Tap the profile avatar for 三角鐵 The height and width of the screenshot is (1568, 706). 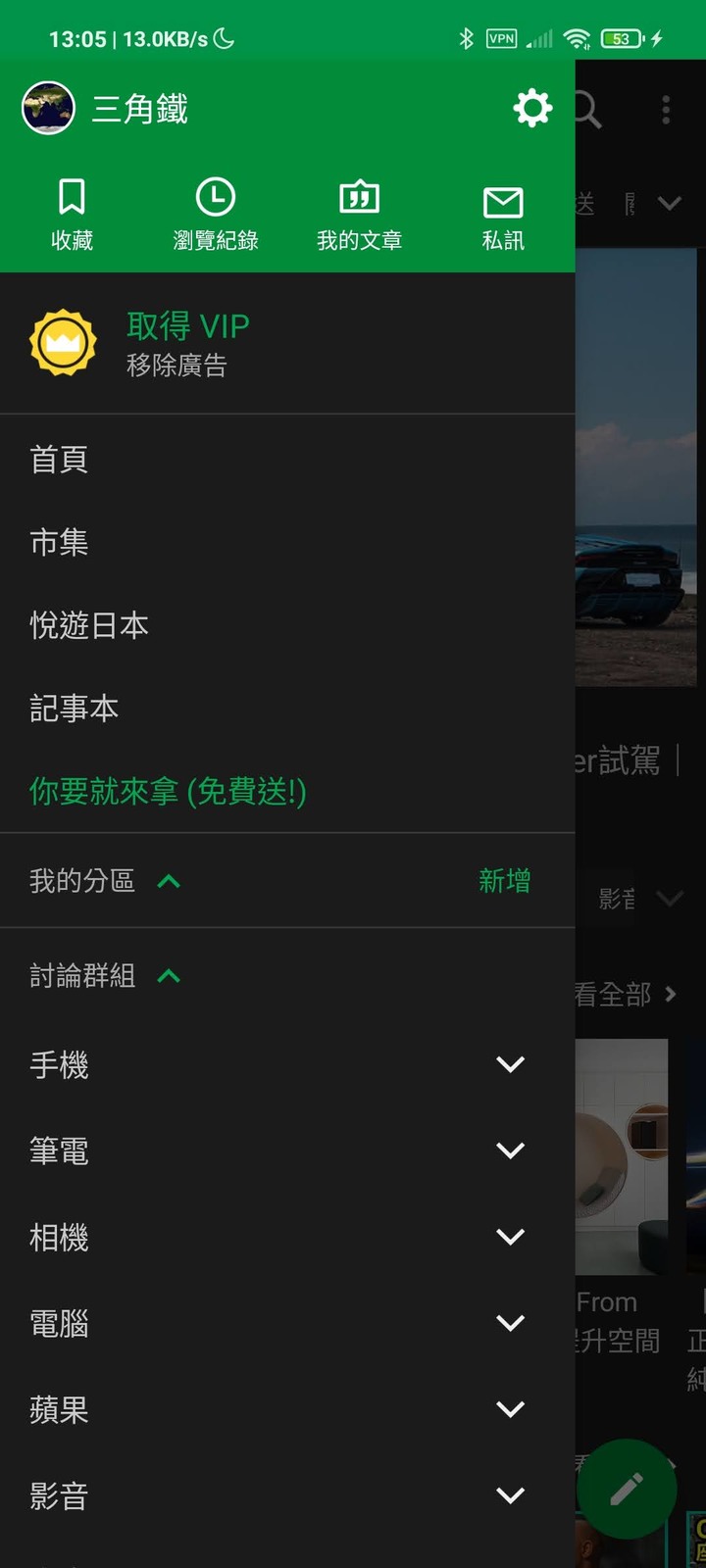tap(48, 108)
